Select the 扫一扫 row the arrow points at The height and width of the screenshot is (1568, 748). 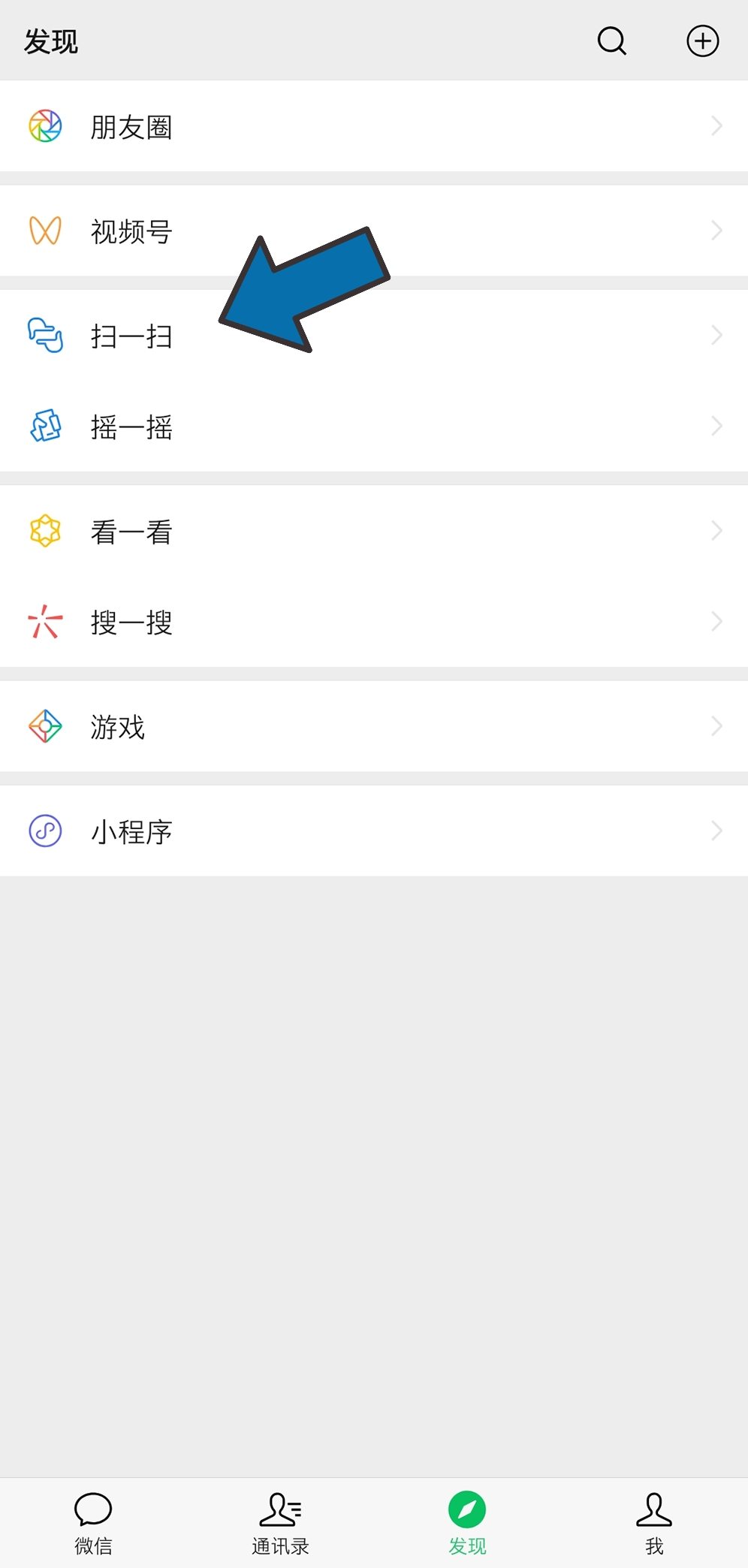[131, 336]
